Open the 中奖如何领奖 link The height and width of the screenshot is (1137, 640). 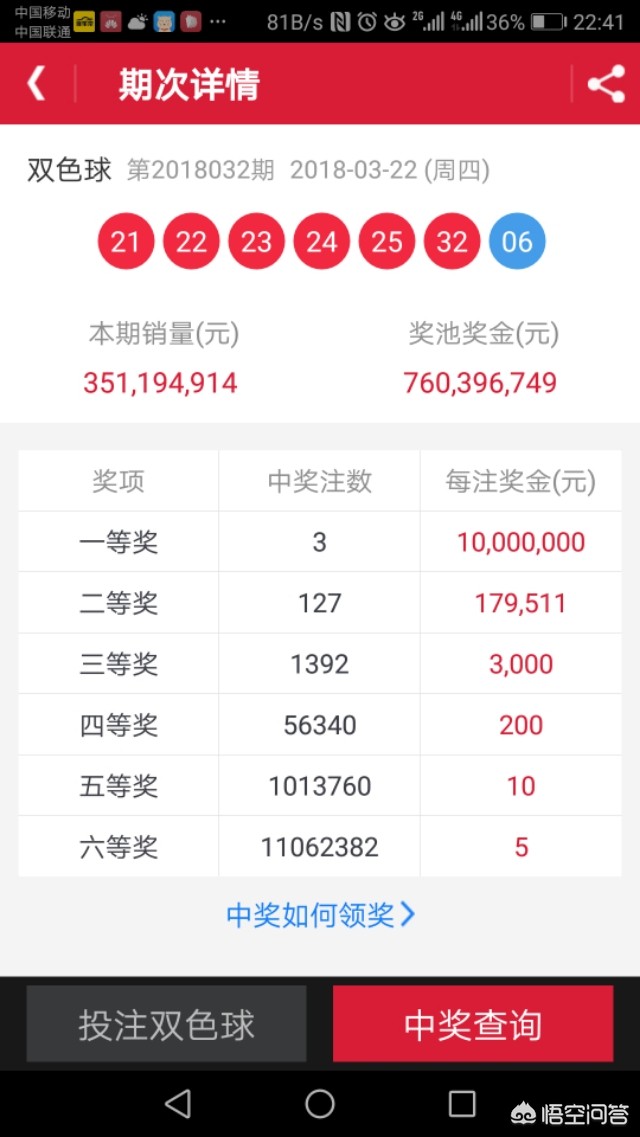click(x=320, y=915)
